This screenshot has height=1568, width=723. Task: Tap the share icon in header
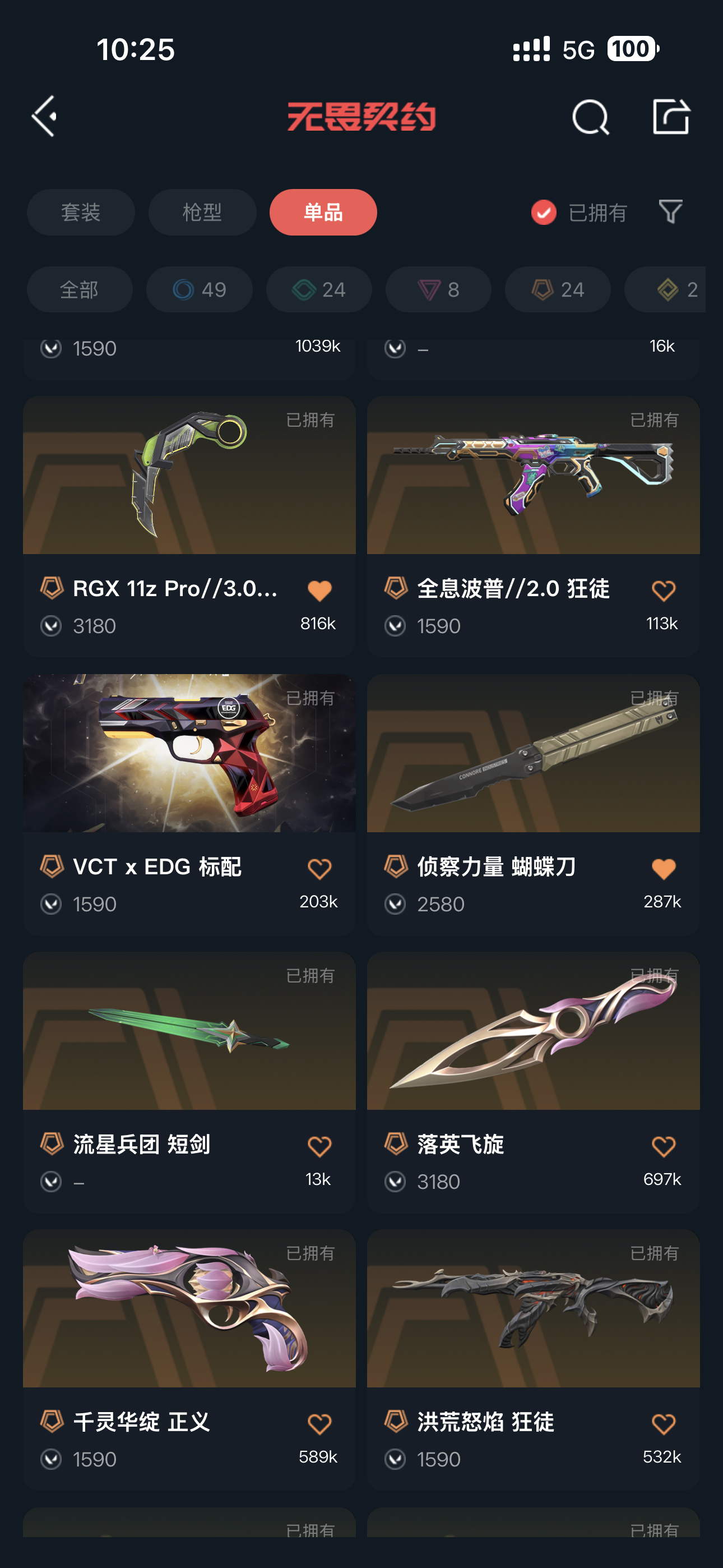(671, 116)
